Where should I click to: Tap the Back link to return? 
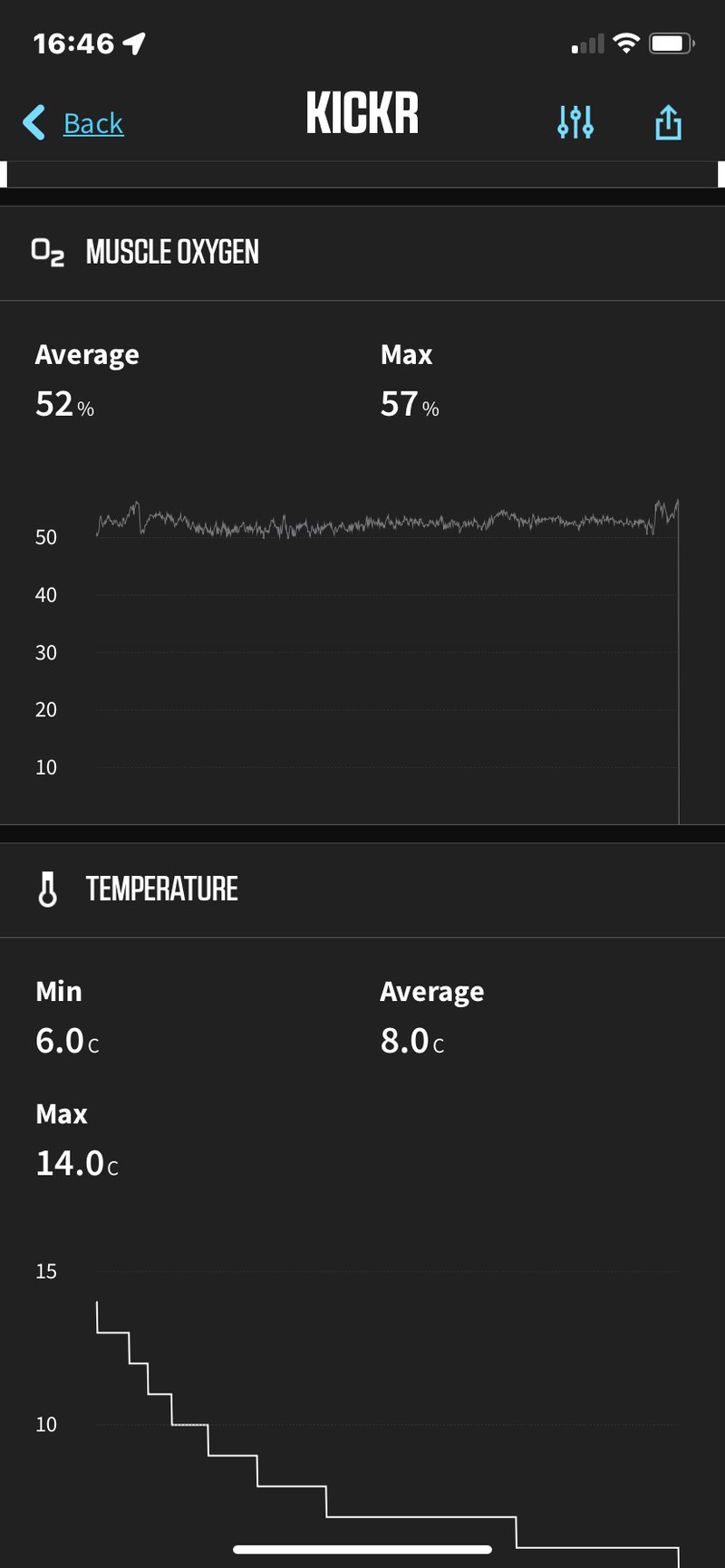[92, 123]
